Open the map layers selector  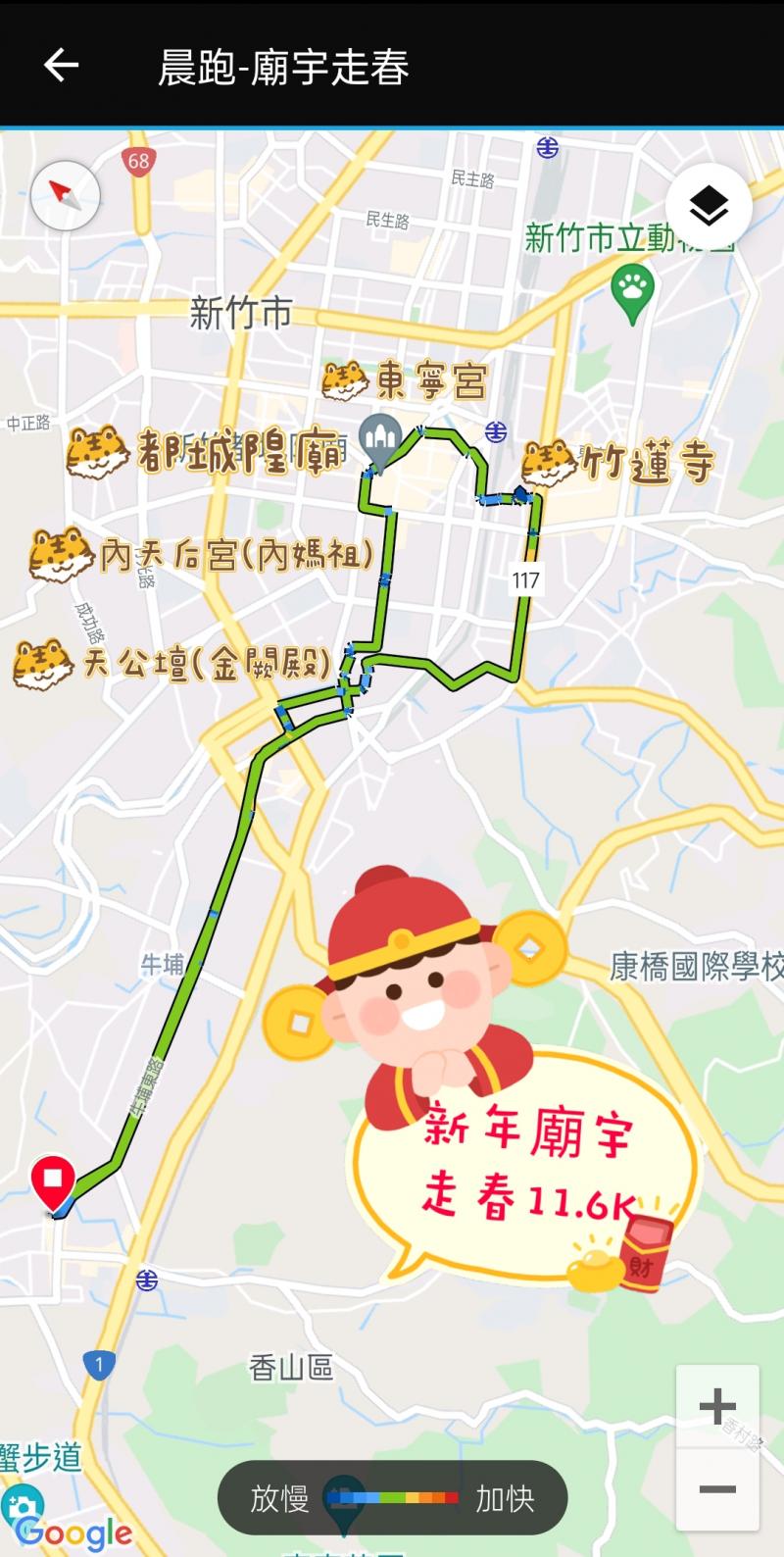pyautogui.click(x=709, y=206)
